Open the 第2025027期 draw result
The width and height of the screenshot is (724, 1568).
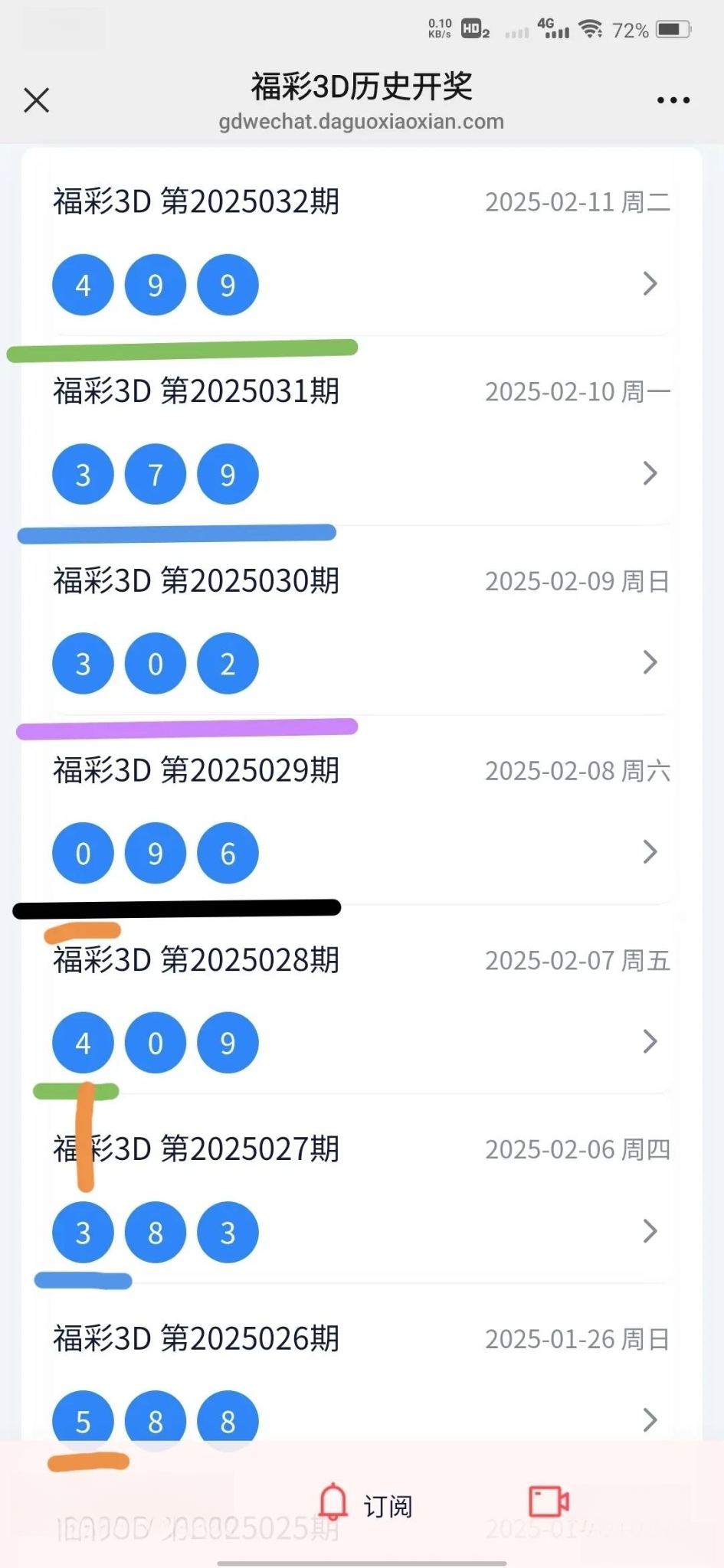[362, 1189]
